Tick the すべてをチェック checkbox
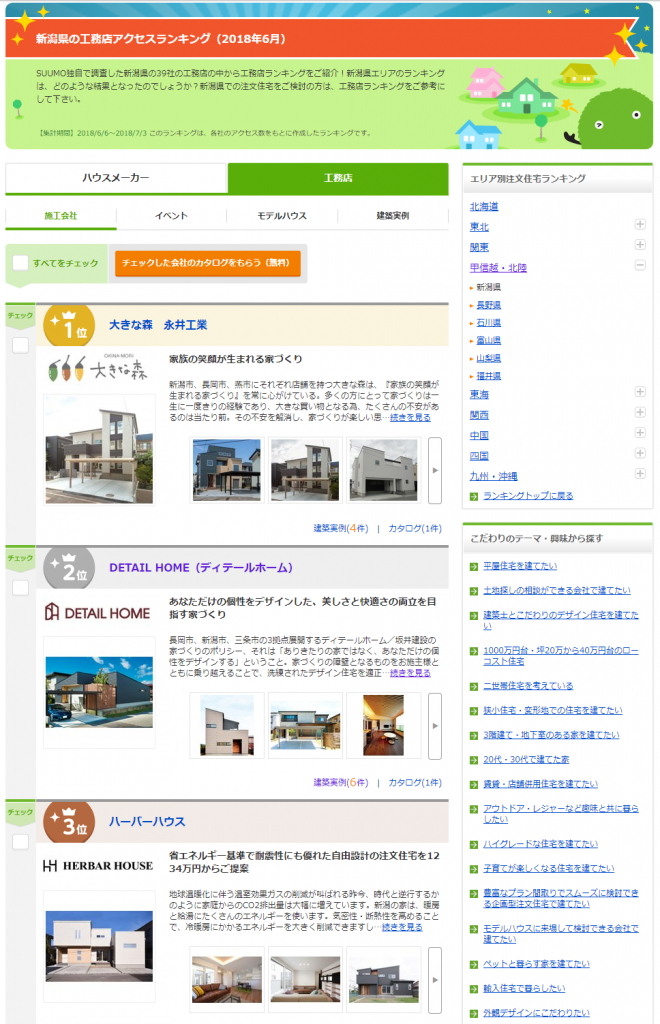The width and height of the screenshot is (660, 1024). (x=20, y=263)
